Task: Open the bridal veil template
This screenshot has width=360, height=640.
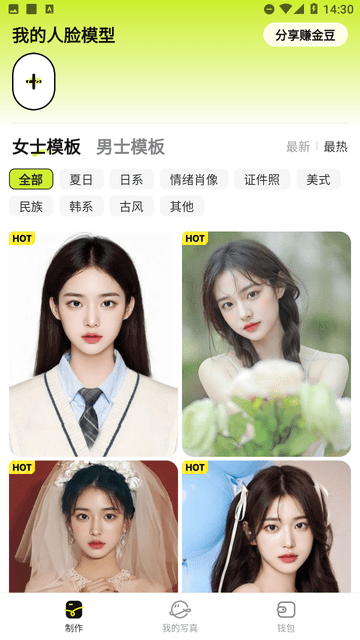Action: (x=93, y=527)
